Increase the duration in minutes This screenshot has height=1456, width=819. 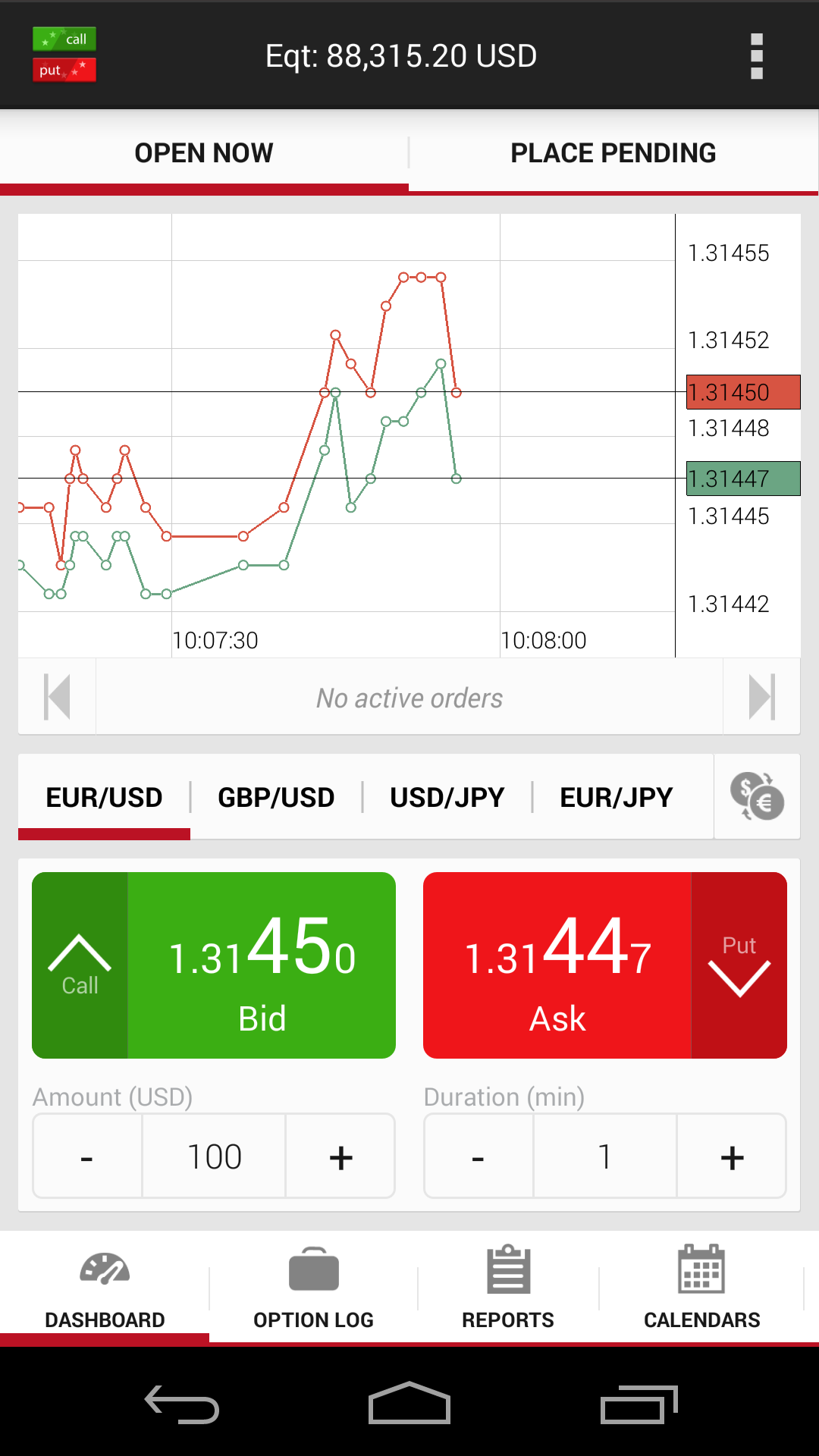(x=732, y=1156)
